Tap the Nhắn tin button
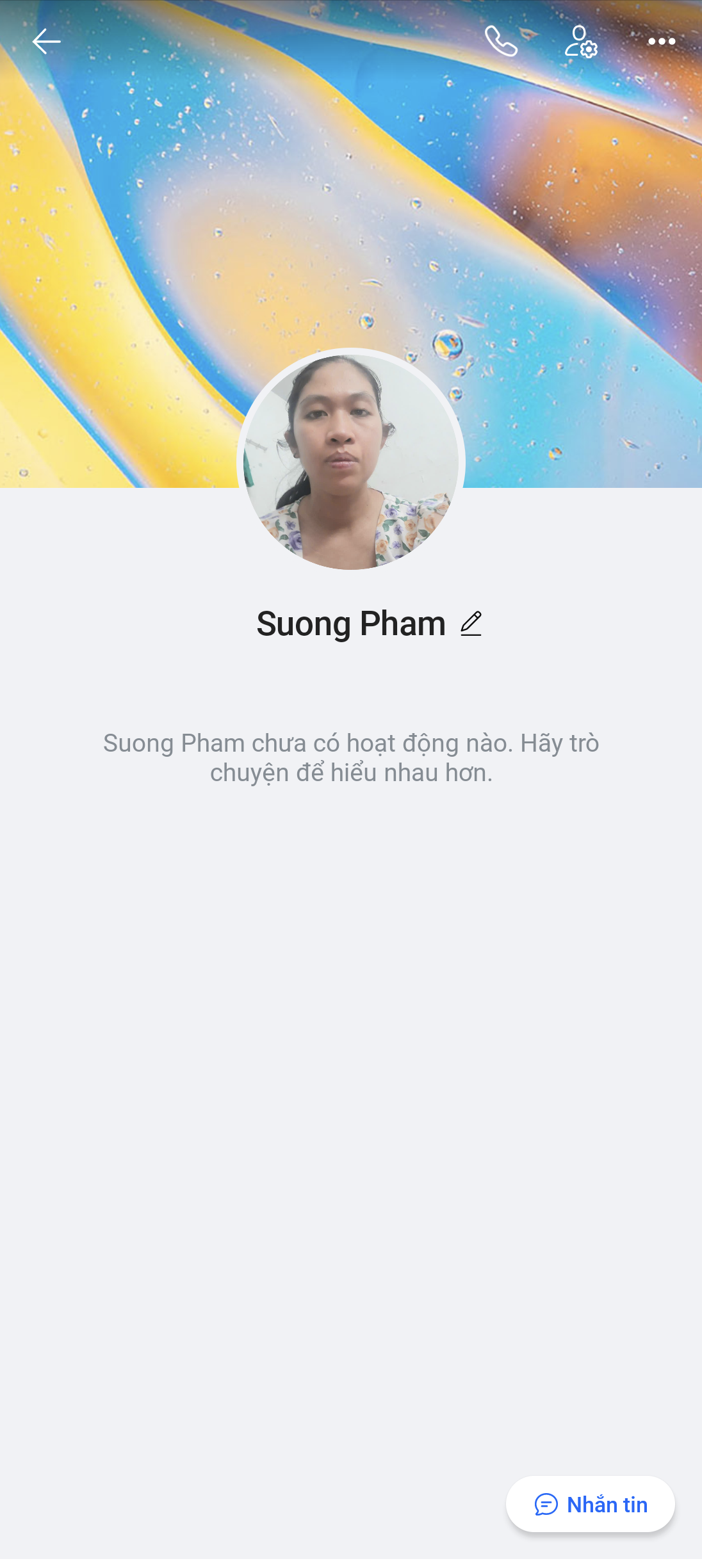Image resolution: width=702 pixels, height=1568 pixels. [x=591, y=1504]
